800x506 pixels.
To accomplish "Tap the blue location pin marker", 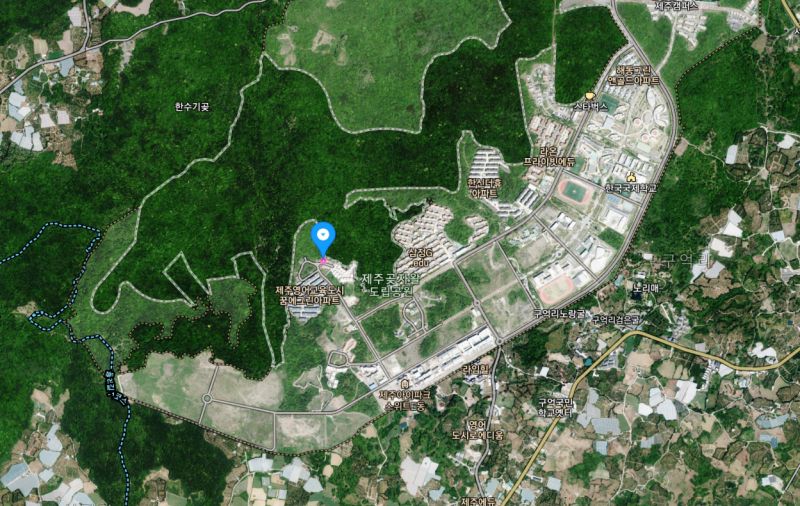I will point(323,238).
